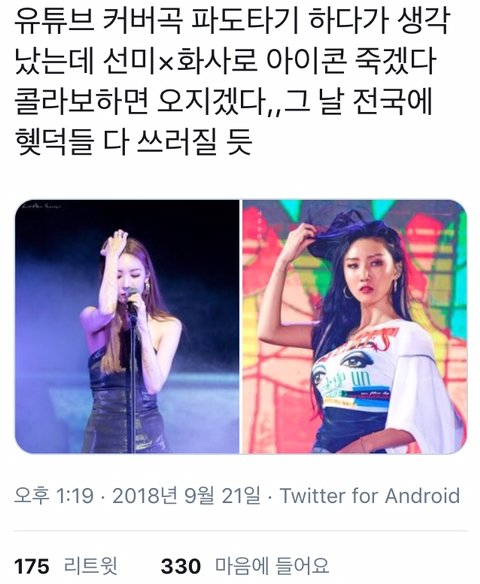Screen dimensions: 480x584
Task: View the 330 likes list
Action: tap(245, 565)
